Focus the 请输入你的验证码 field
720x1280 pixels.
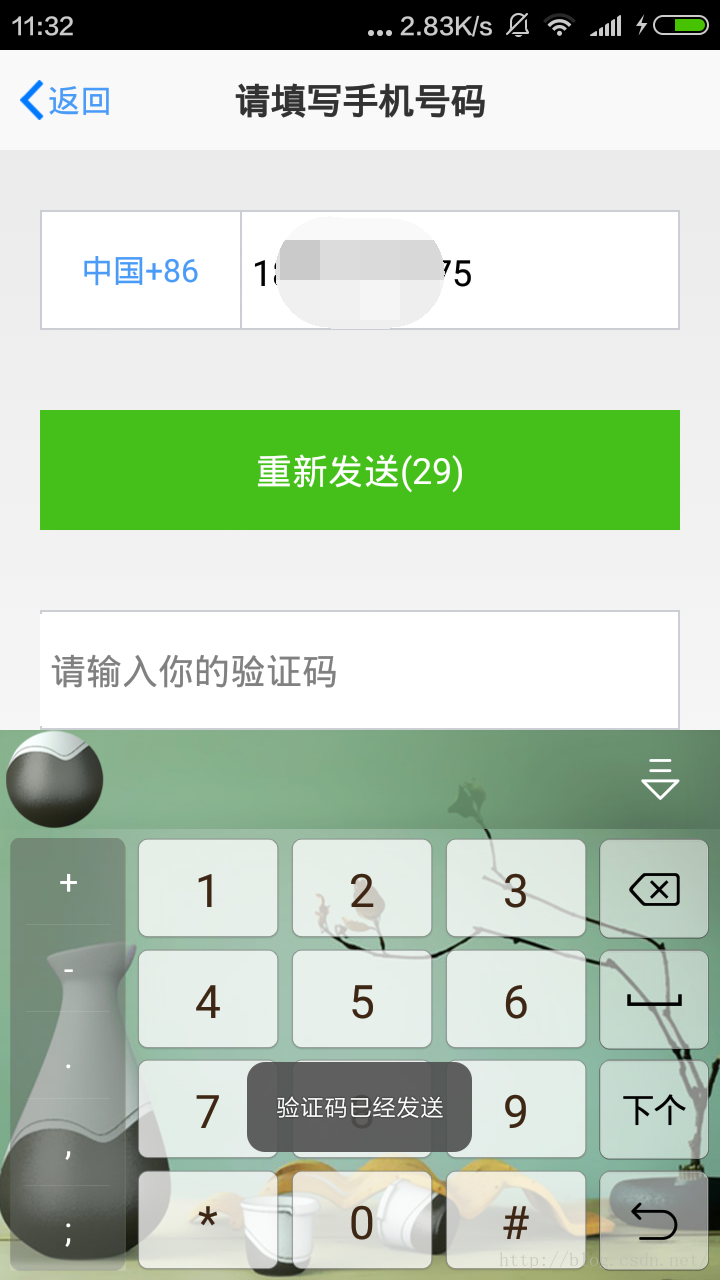click(x=360, y=671)
